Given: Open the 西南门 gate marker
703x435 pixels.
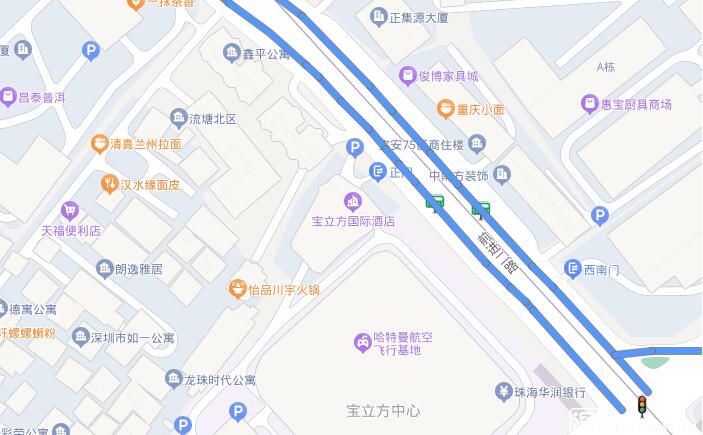Looking at the screenshot, I should (572, 269).
